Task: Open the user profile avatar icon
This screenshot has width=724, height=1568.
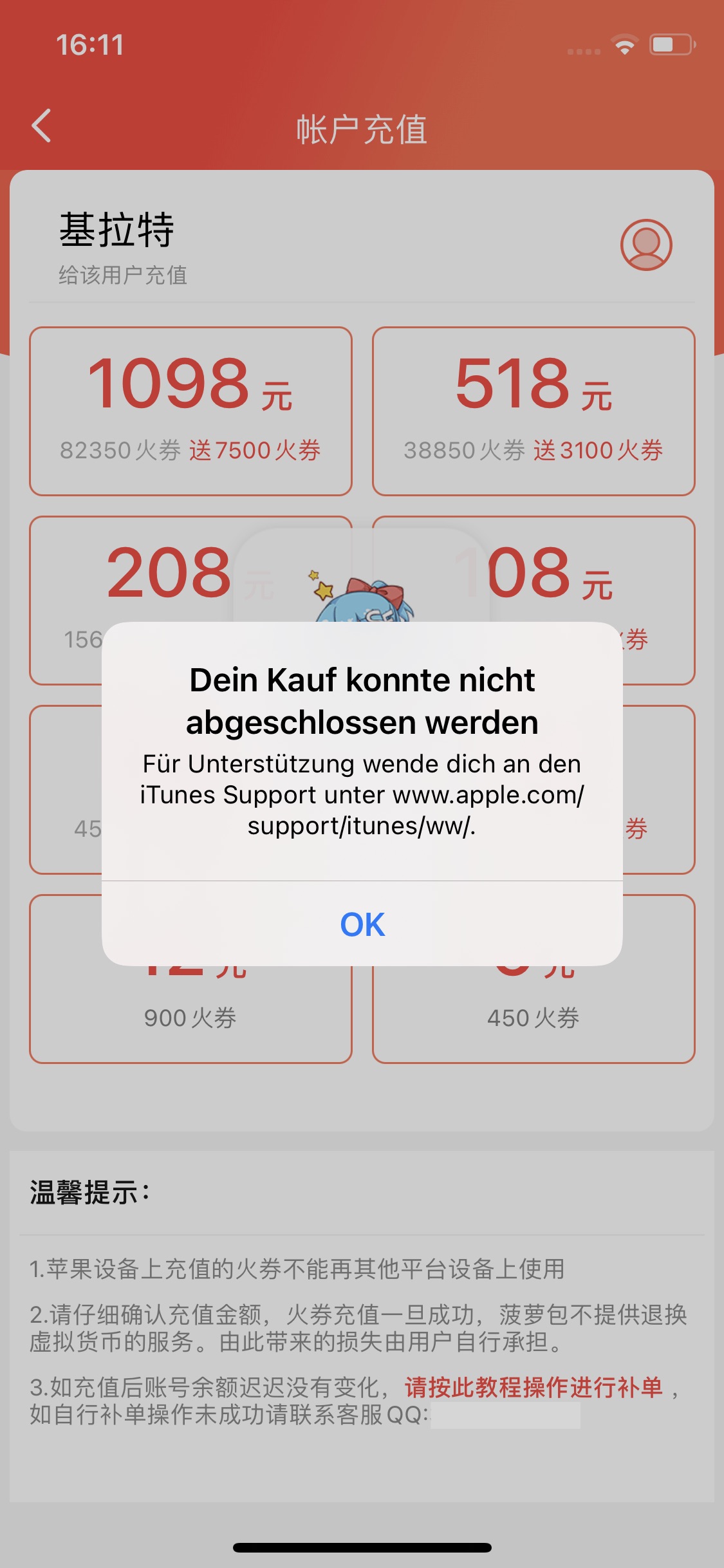Action: pyautogui.click(x=645, y=245)
